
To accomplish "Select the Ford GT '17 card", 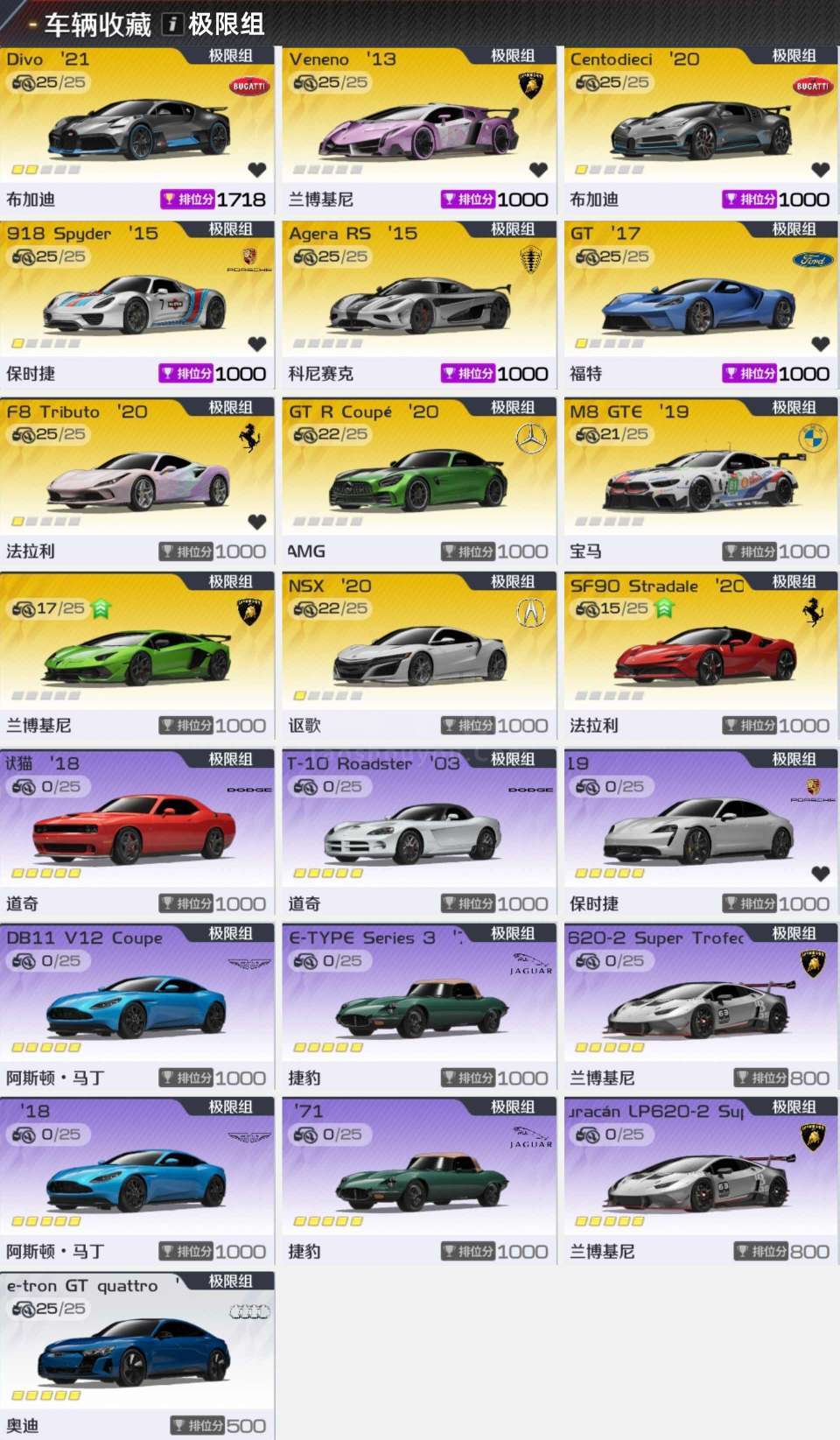I will [x=701, y=305].
